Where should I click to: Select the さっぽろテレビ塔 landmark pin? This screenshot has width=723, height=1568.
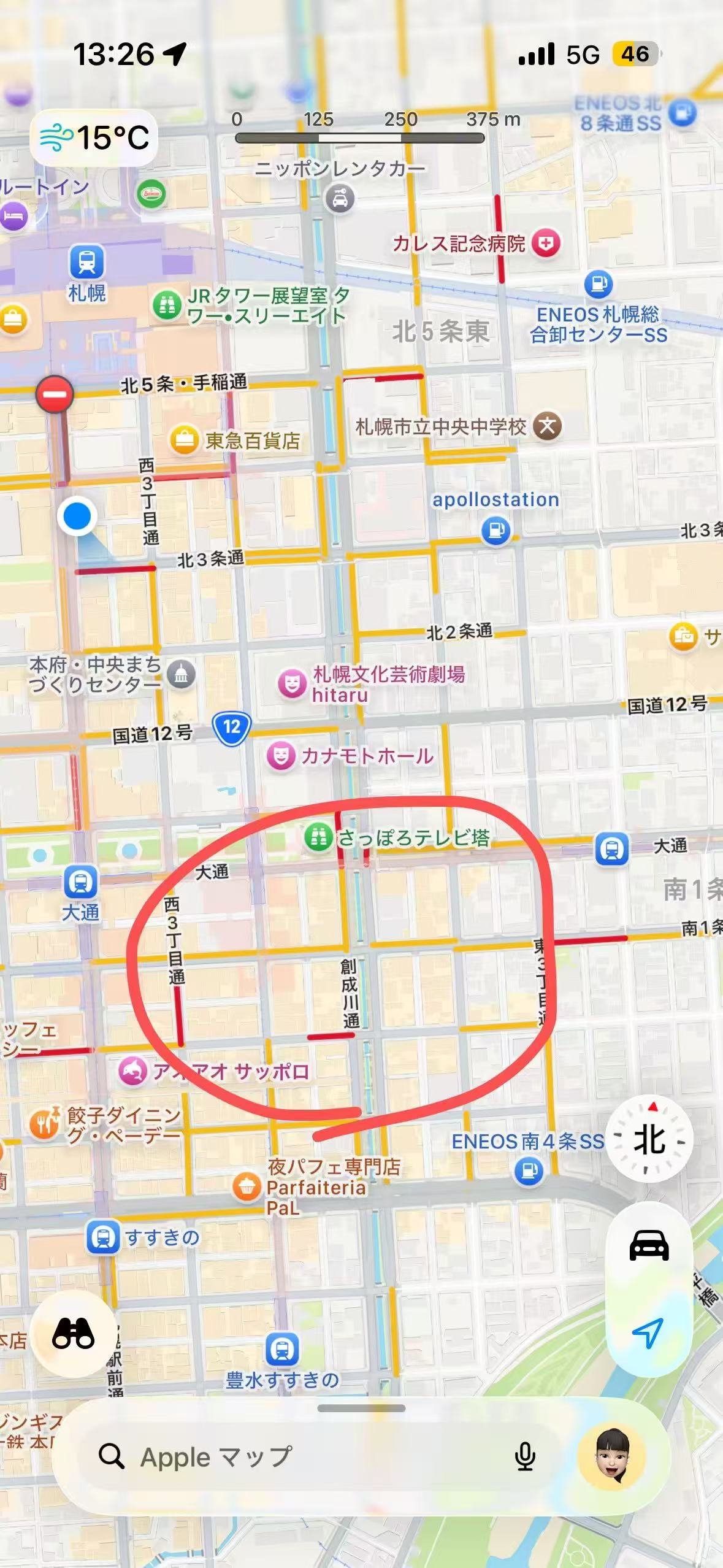point(318,837)
